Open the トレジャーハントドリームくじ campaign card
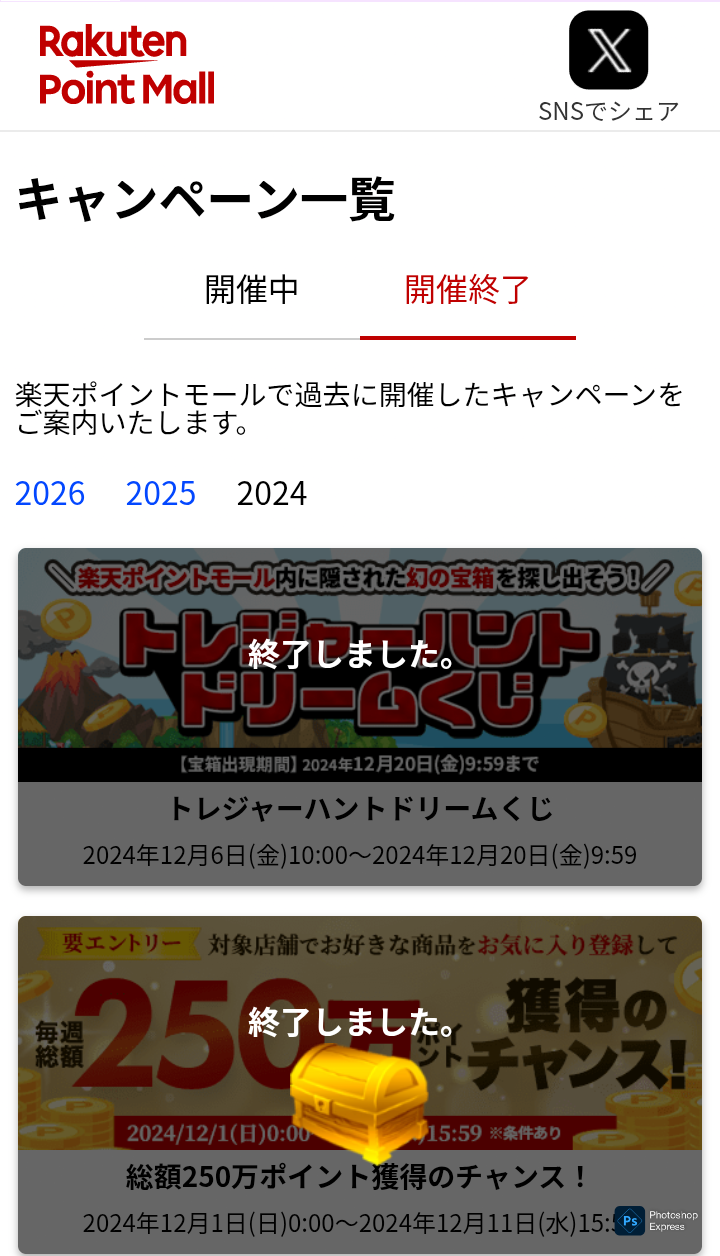Image resolution: width=720 pixels, height=1256 pixels. 360,717
